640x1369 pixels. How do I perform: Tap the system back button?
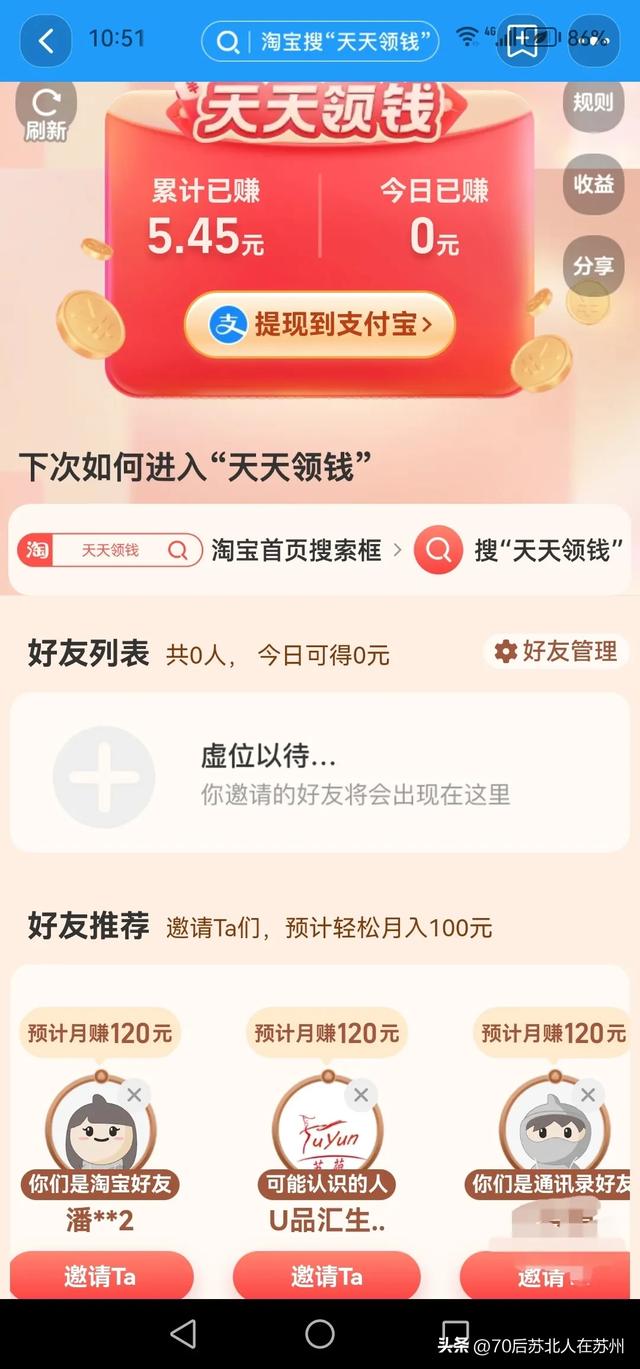click(184, 1333)
